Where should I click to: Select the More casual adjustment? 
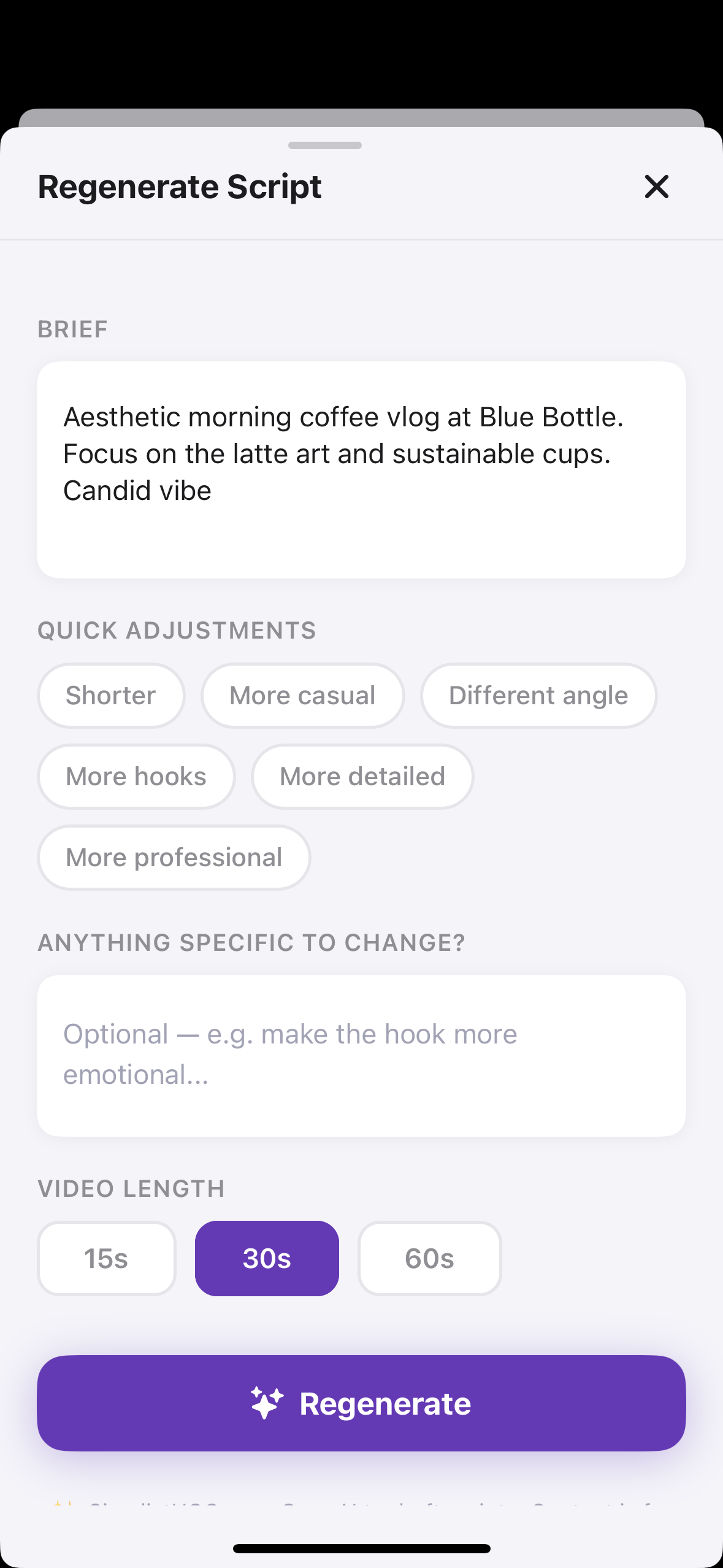(x=302, y=695)
